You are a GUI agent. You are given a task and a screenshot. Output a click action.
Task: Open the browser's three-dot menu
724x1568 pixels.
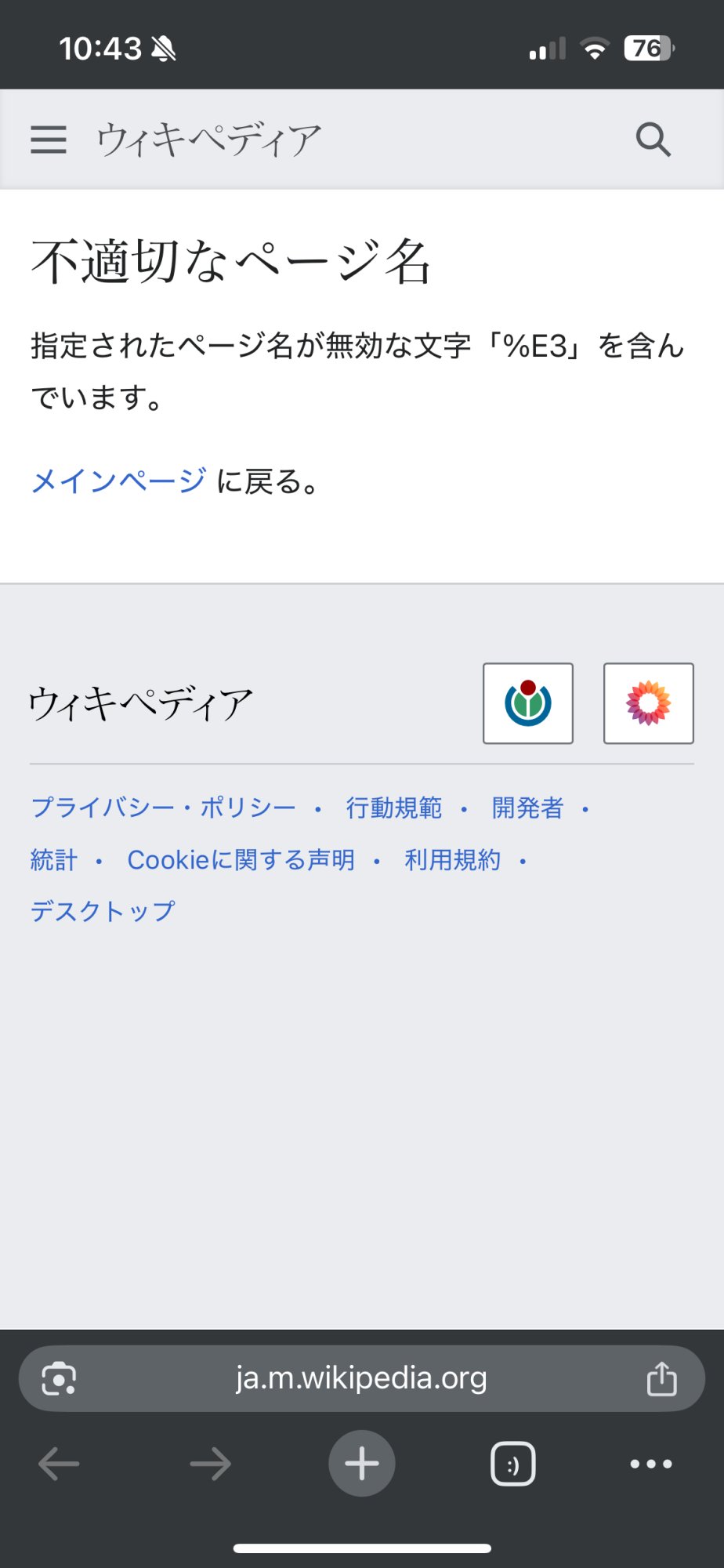click(651, 1463)
